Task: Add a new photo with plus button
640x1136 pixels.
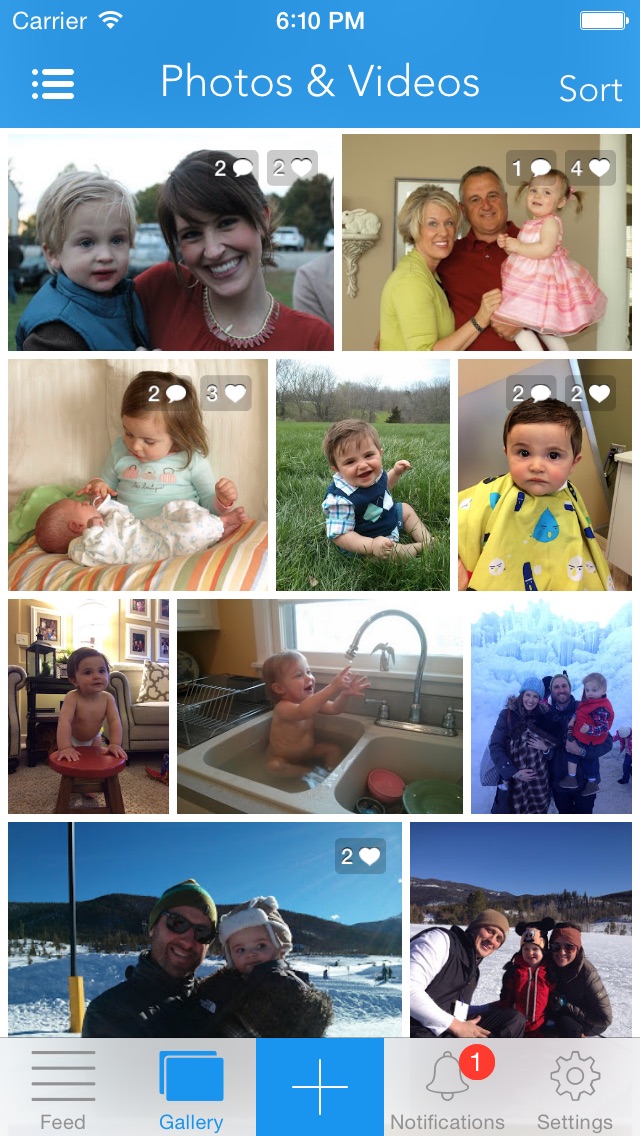Action: click(320, 1086)
